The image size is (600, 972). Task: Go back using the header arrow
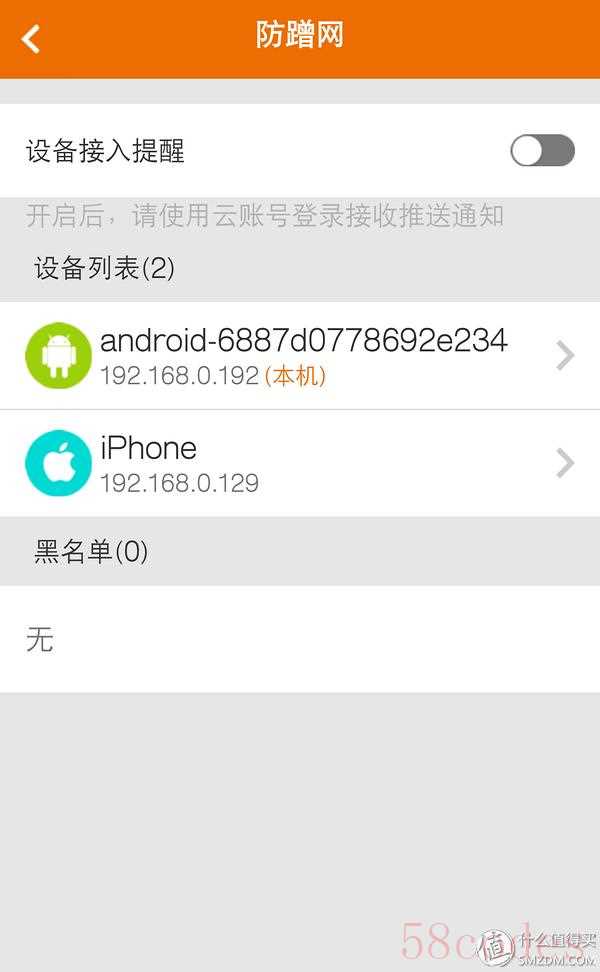[31, 39]
